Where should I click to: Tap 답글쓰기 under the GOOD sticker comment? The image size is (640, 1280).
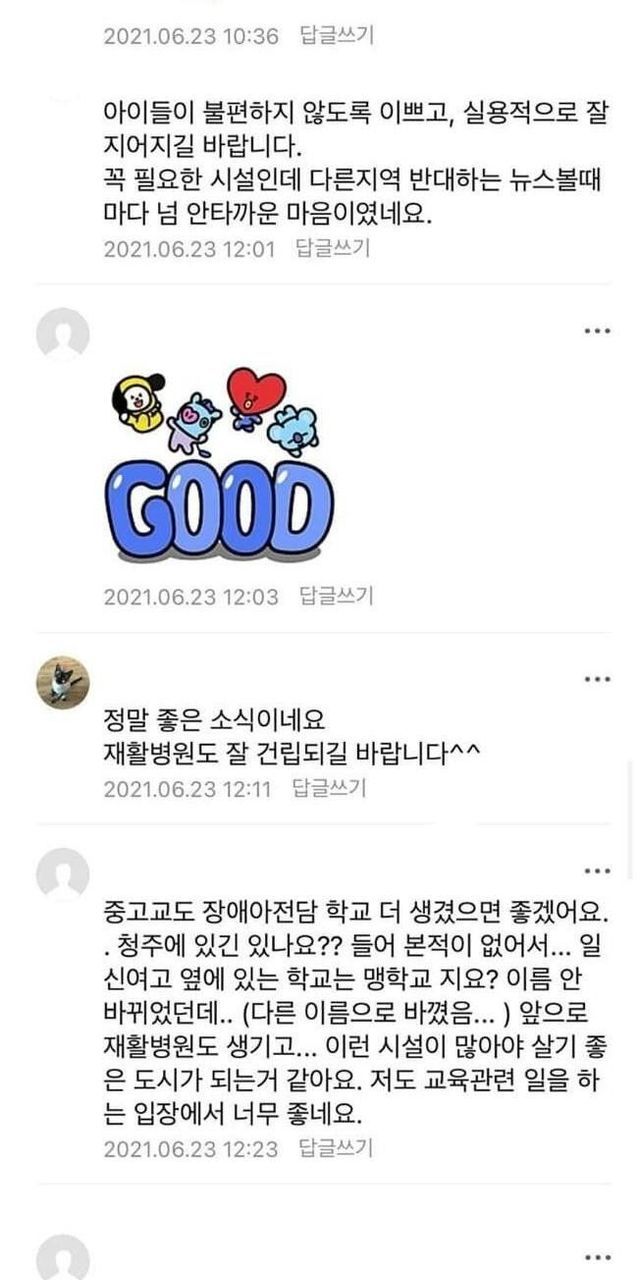pyautogui.click(x=337, y=596)
